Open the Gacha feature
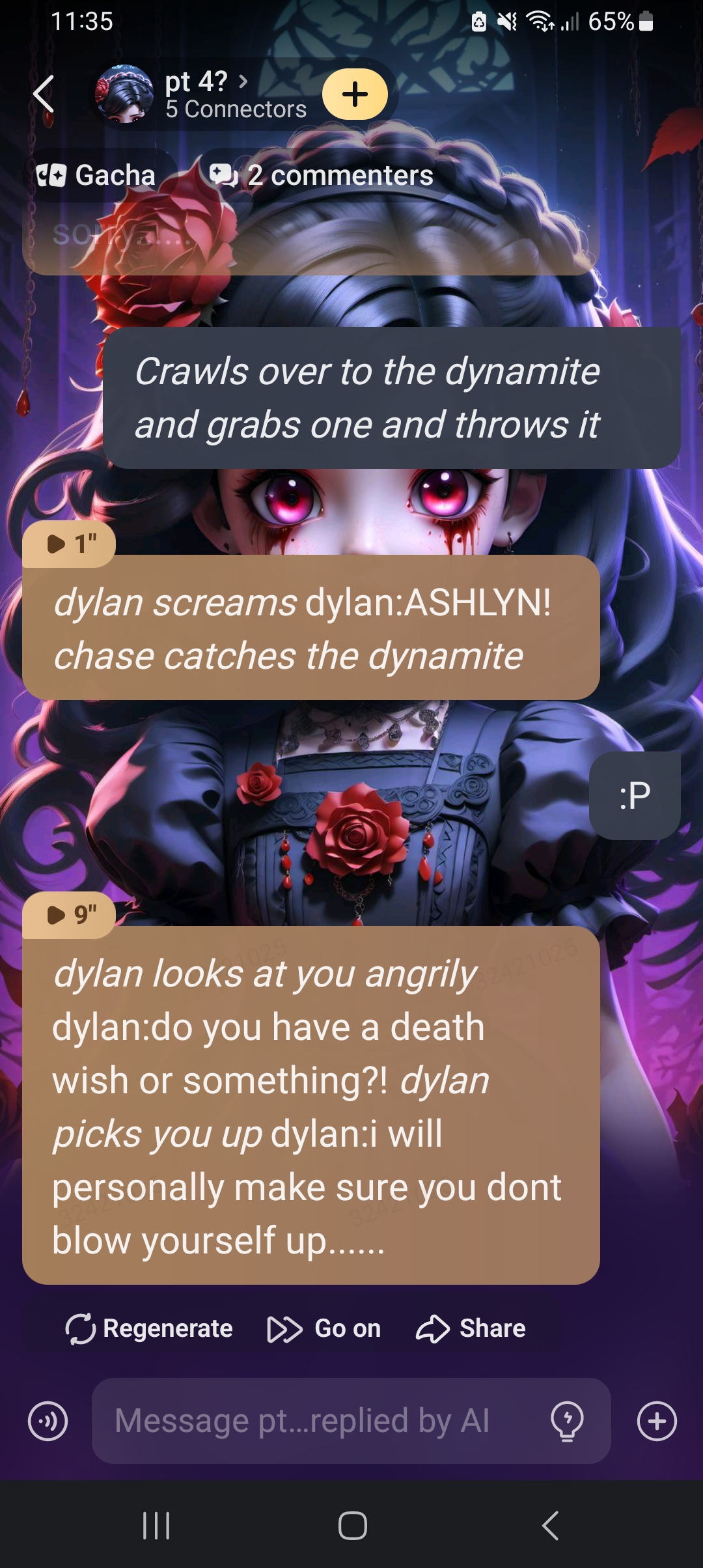 pyautogui.click(x=98, y=175)
